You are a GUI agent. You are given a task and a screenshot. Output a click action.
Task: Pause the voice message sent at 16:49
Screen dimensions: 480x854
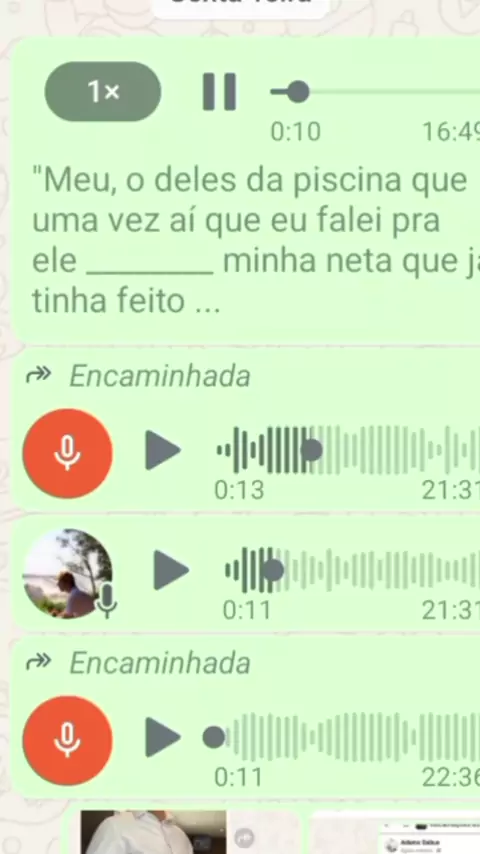tap(220, 92)
